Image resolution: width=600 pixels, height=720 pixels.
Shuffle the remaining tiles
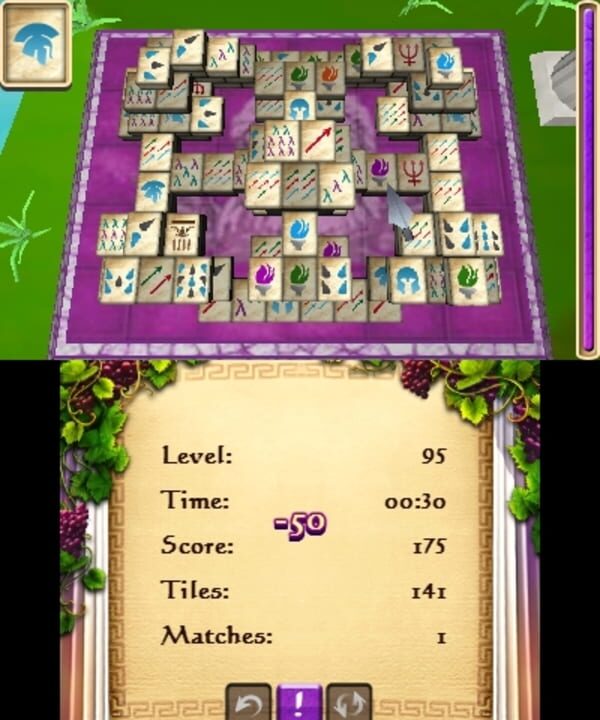[349, 702]
